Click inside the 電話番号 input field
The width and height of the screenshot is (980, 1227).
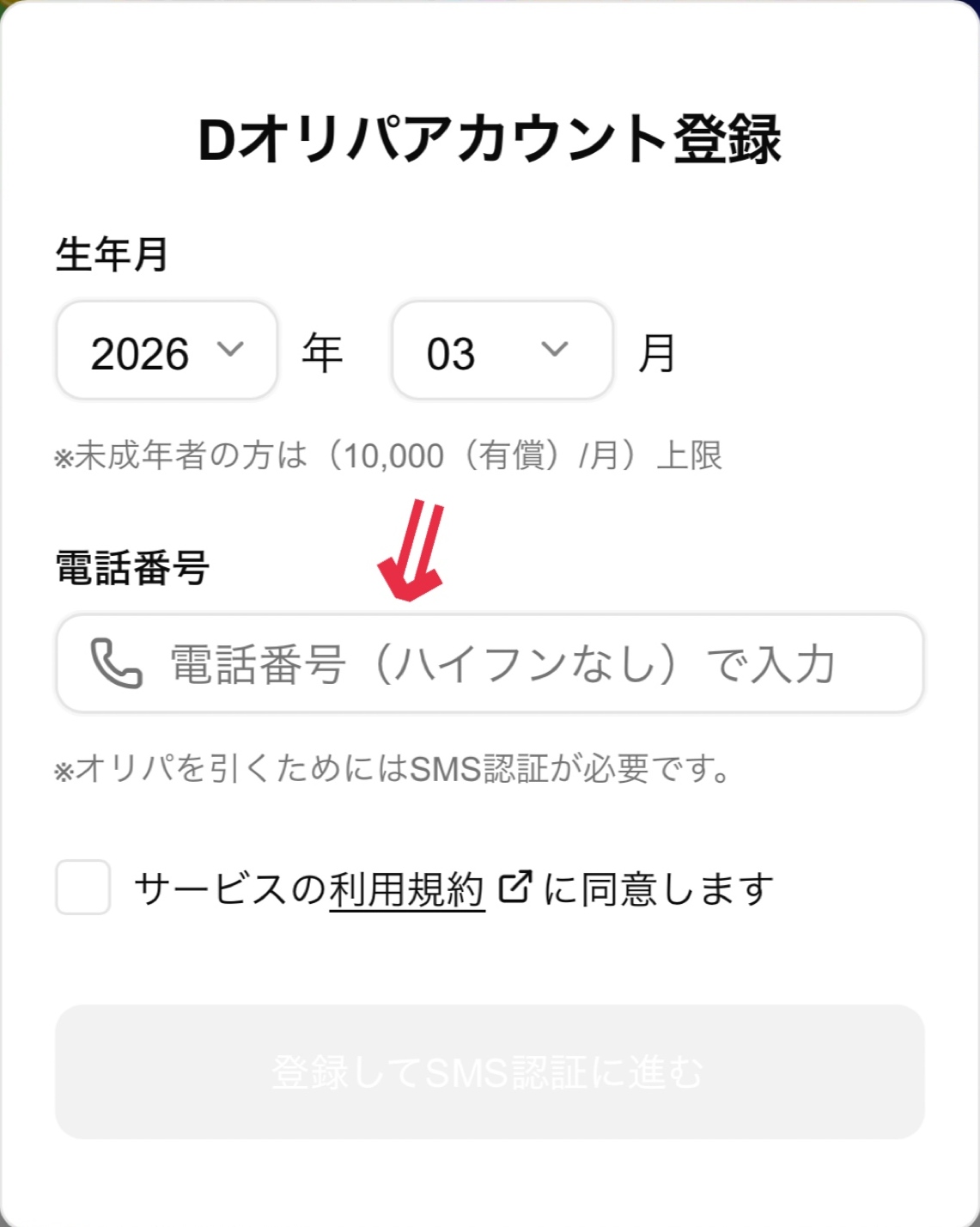(490, 664)
